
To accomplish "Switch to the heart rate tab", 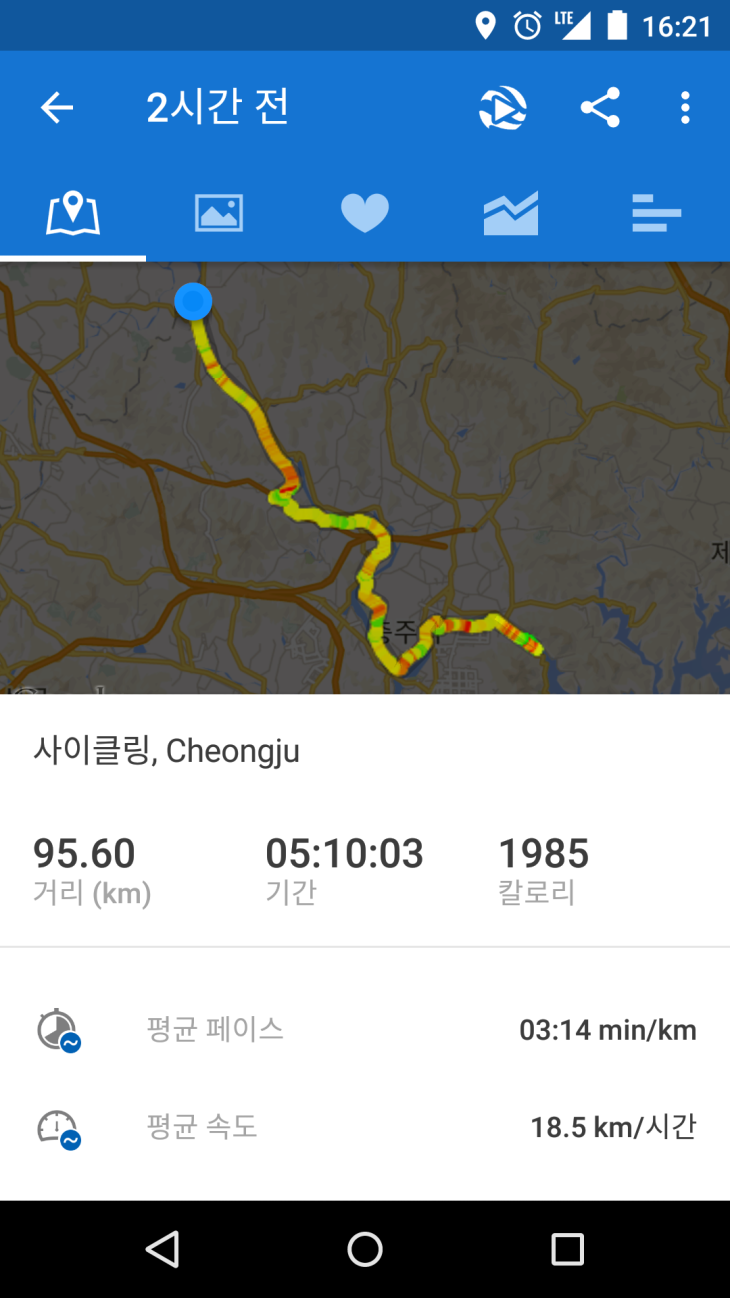I will (x=365, y=211).
